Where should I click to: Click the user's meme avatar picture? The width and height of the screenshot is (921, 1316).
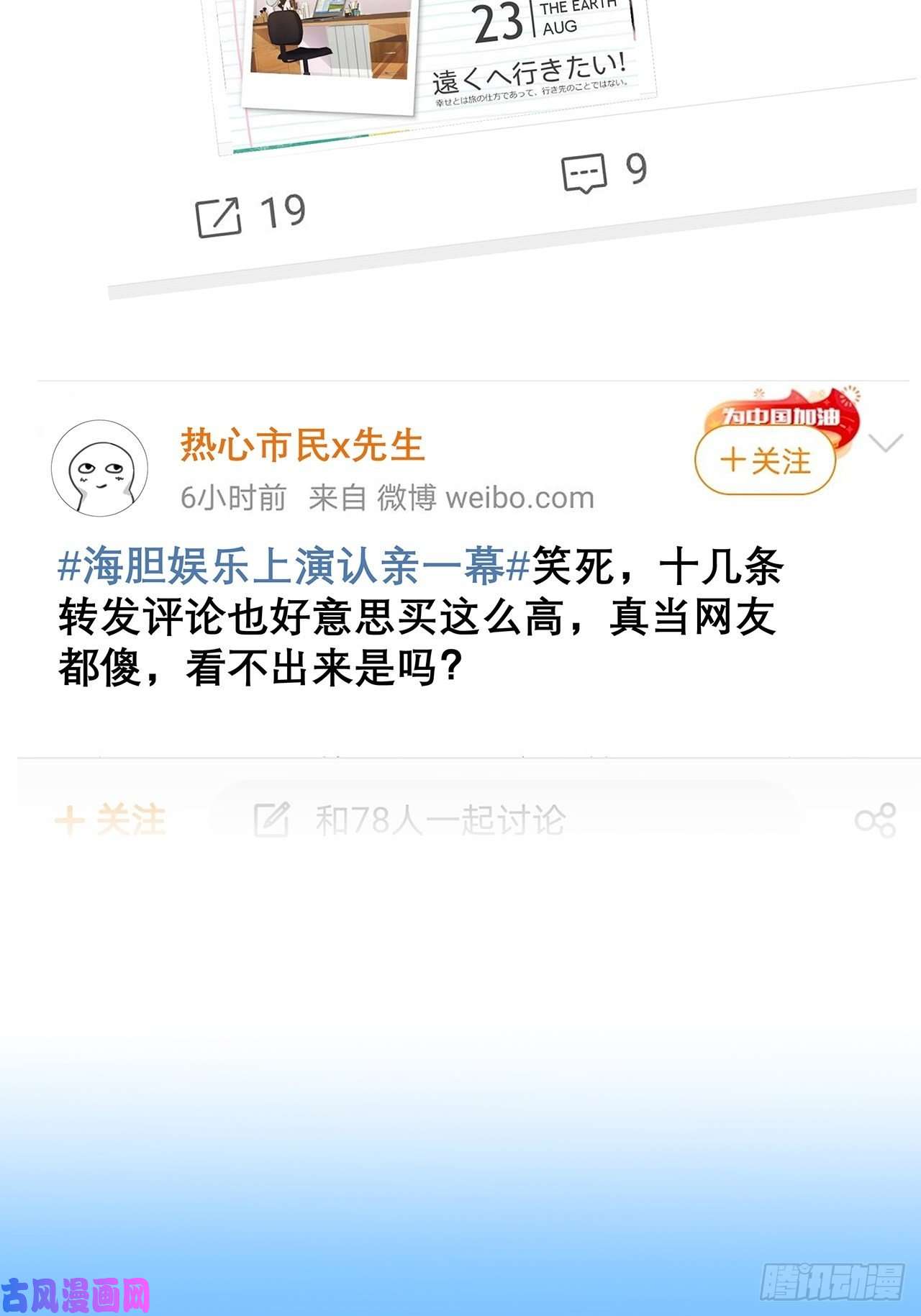coord(99,468)
